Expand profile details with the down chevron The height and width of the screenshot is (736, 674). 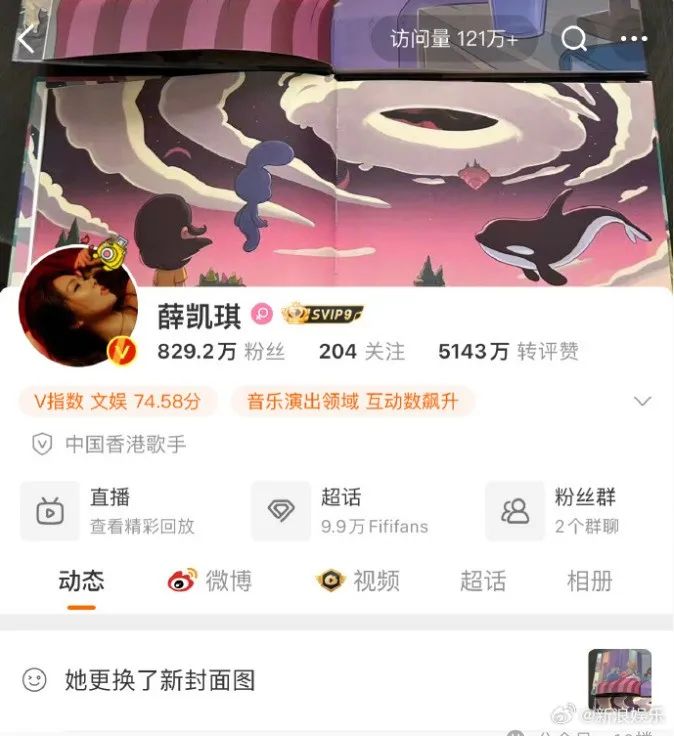pyautogui.click(x=643, y=401)
